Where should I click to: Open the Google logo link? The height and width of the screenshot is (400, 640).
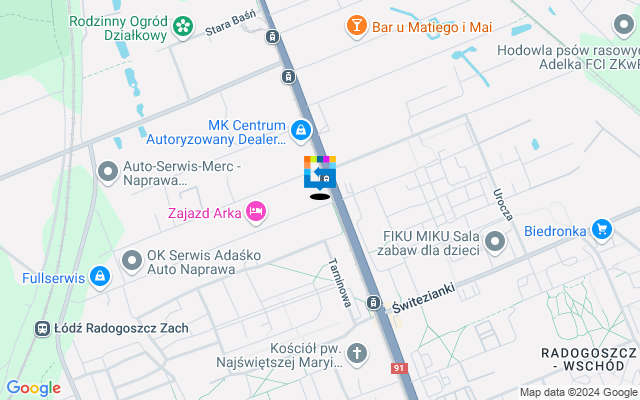click(x=33, y=388)
